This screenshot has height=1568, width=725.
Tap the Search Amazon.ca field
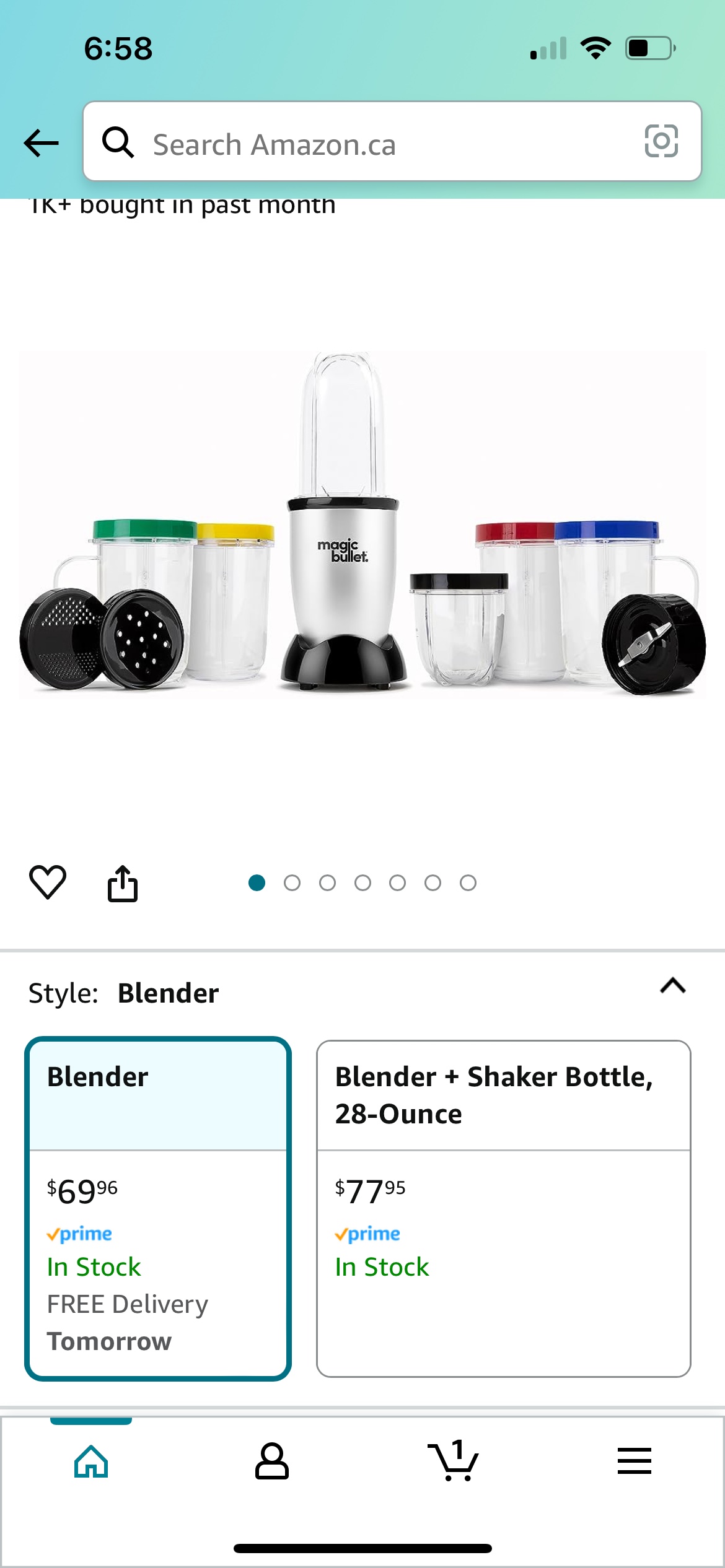(x=372, y=143)
